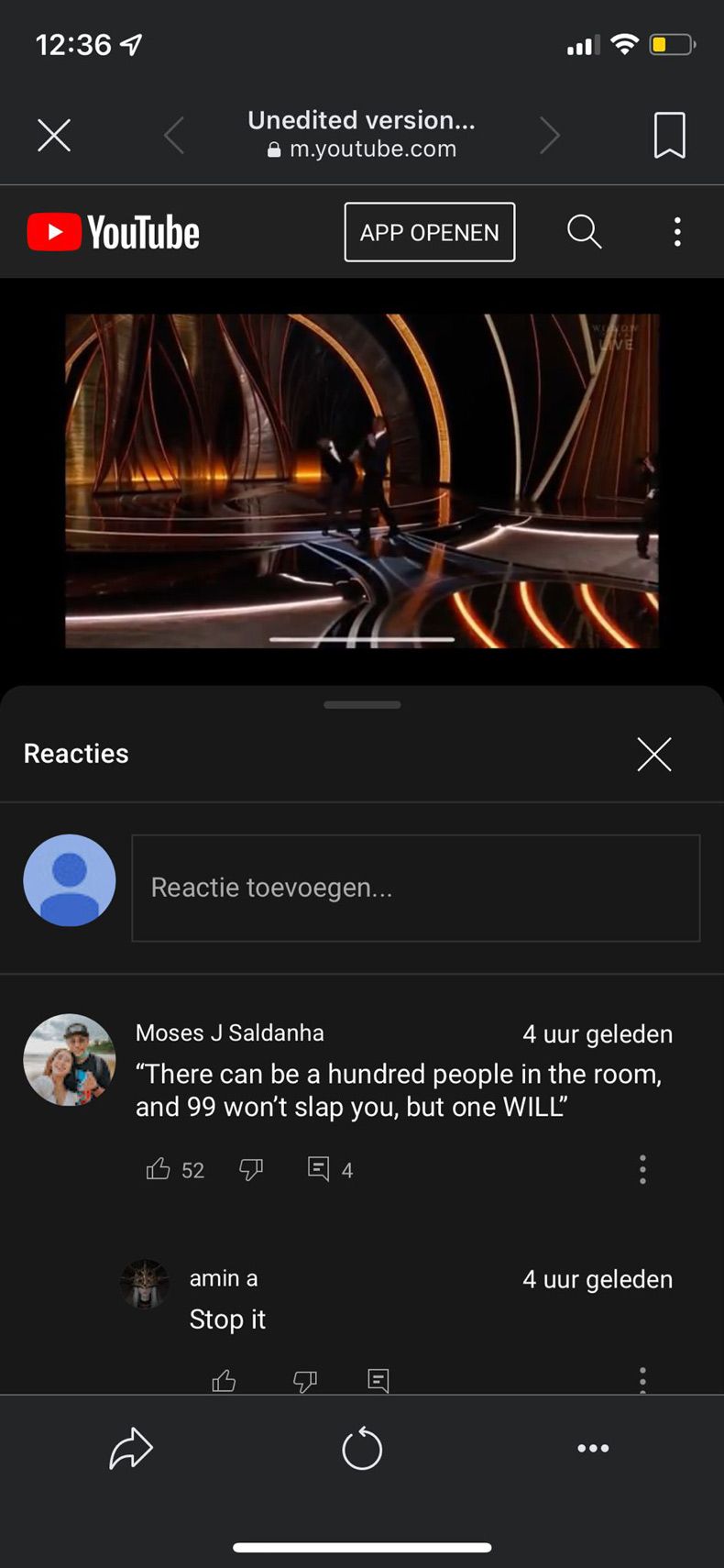Open the YouTube overflow menu

(x=676, y=232)
